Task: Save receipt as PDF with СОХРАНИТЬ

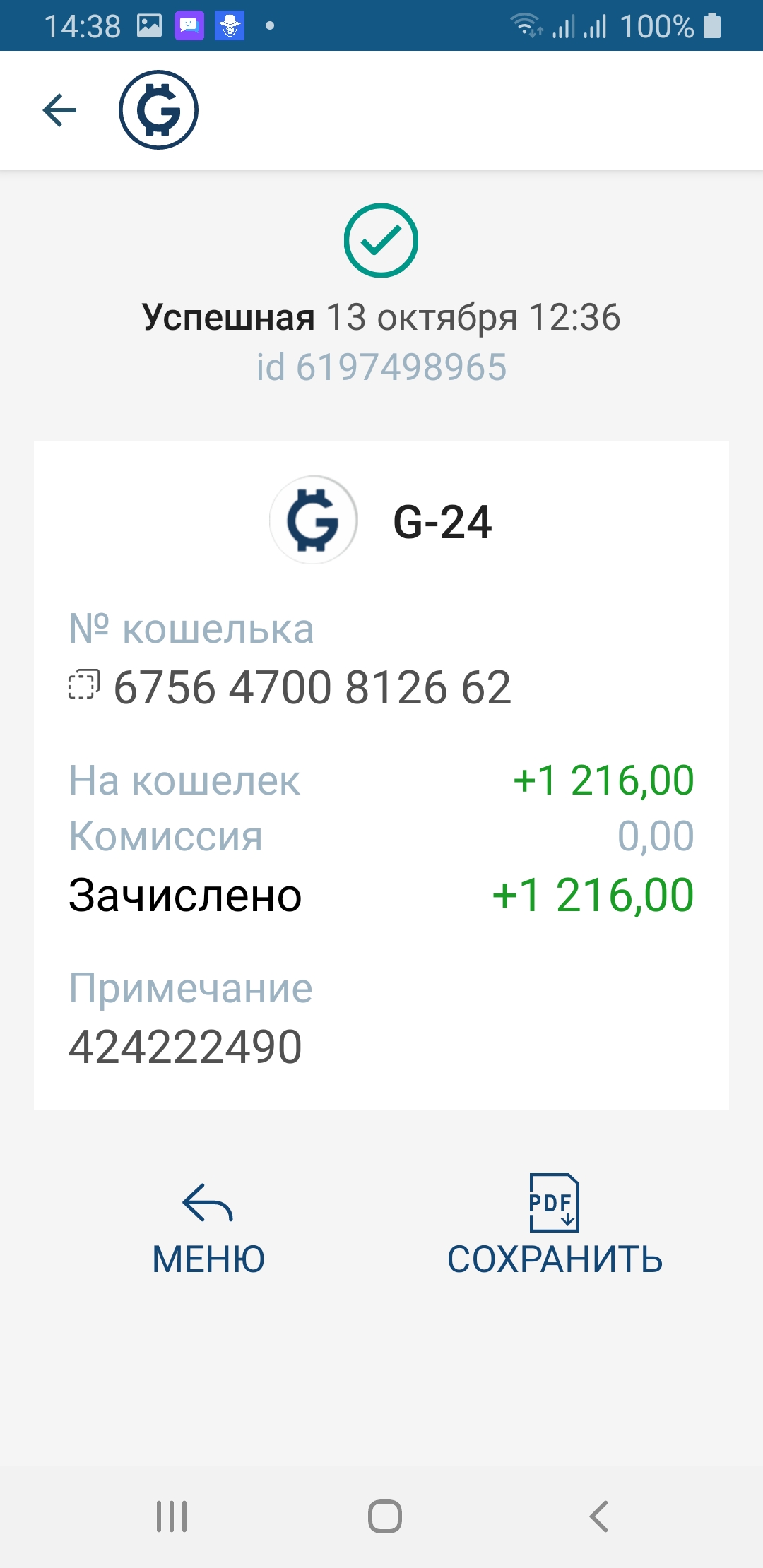Action: point(555,1230)
